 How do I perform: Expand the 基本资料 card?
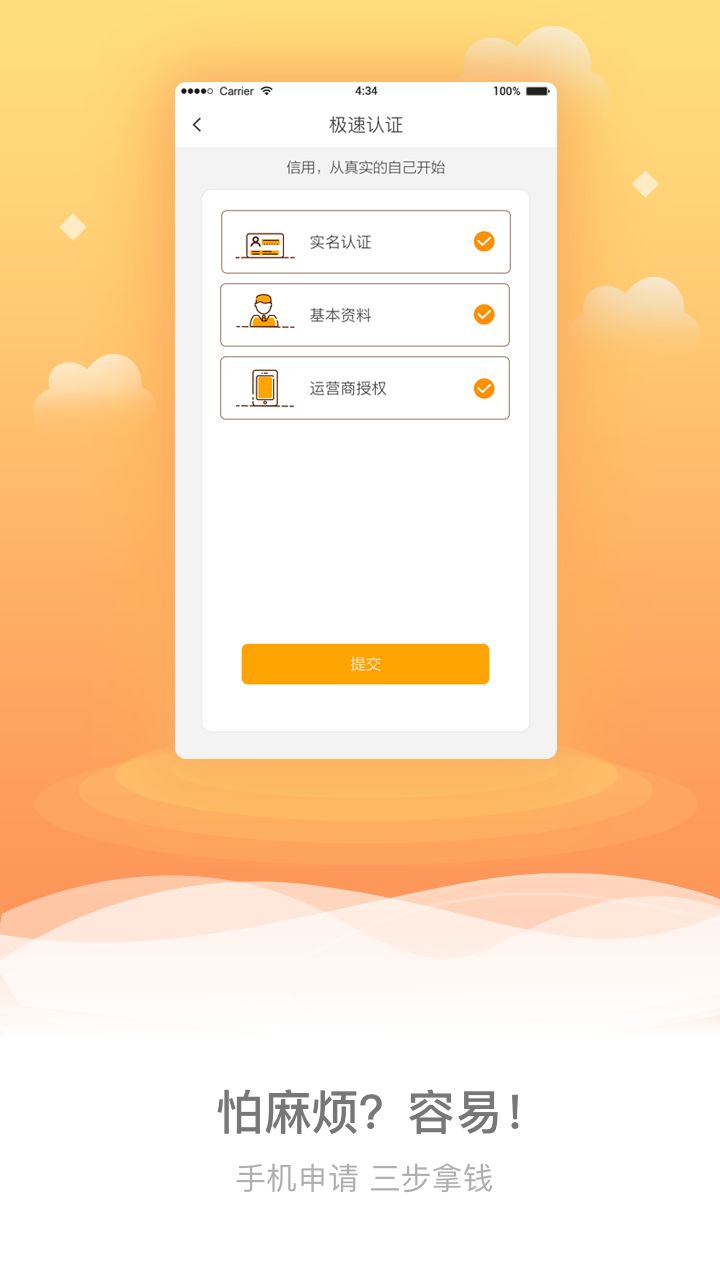[x=365, y=314]
